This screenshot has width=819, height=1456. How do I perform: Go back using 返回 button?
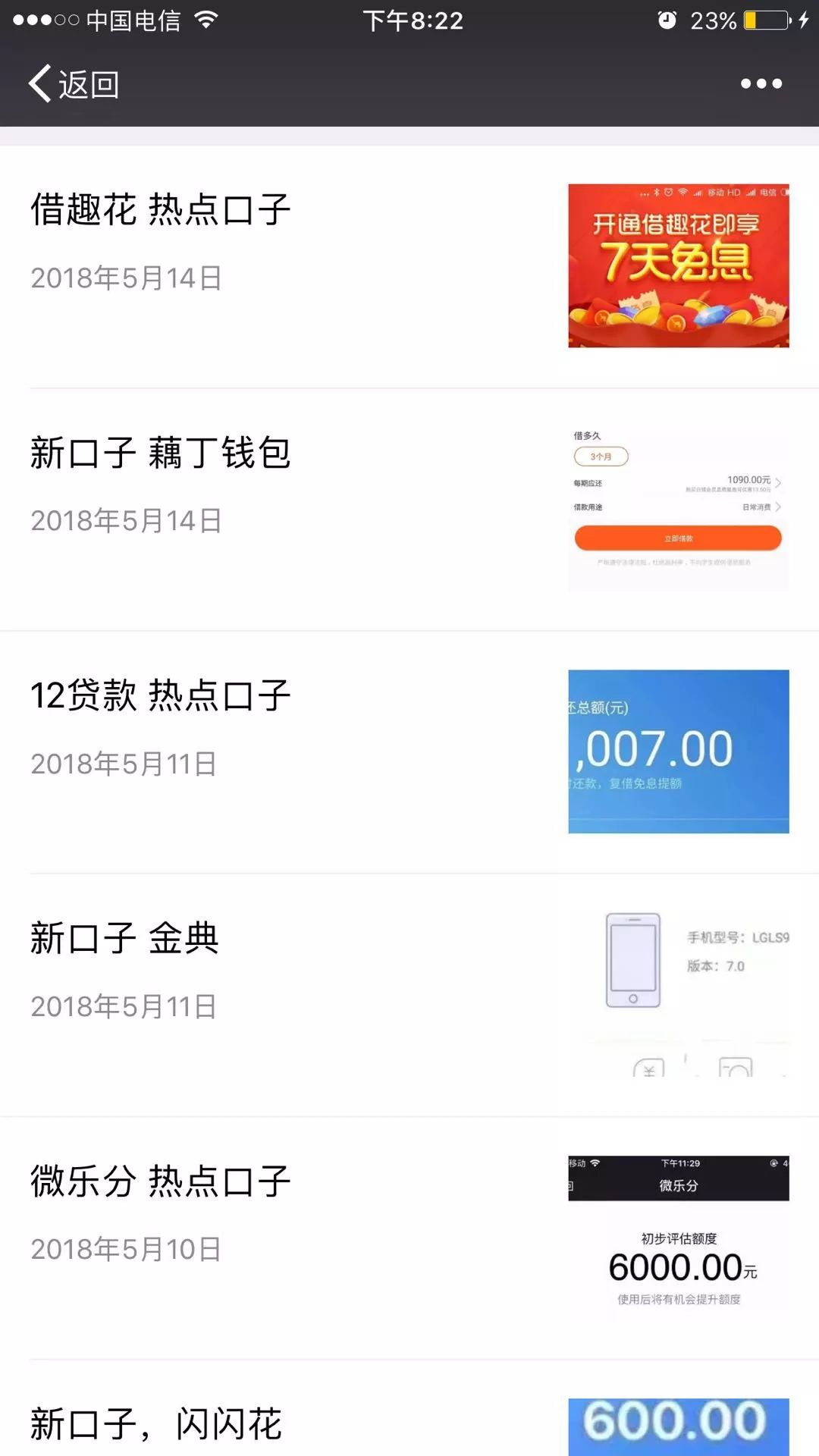tap(74, 83)
